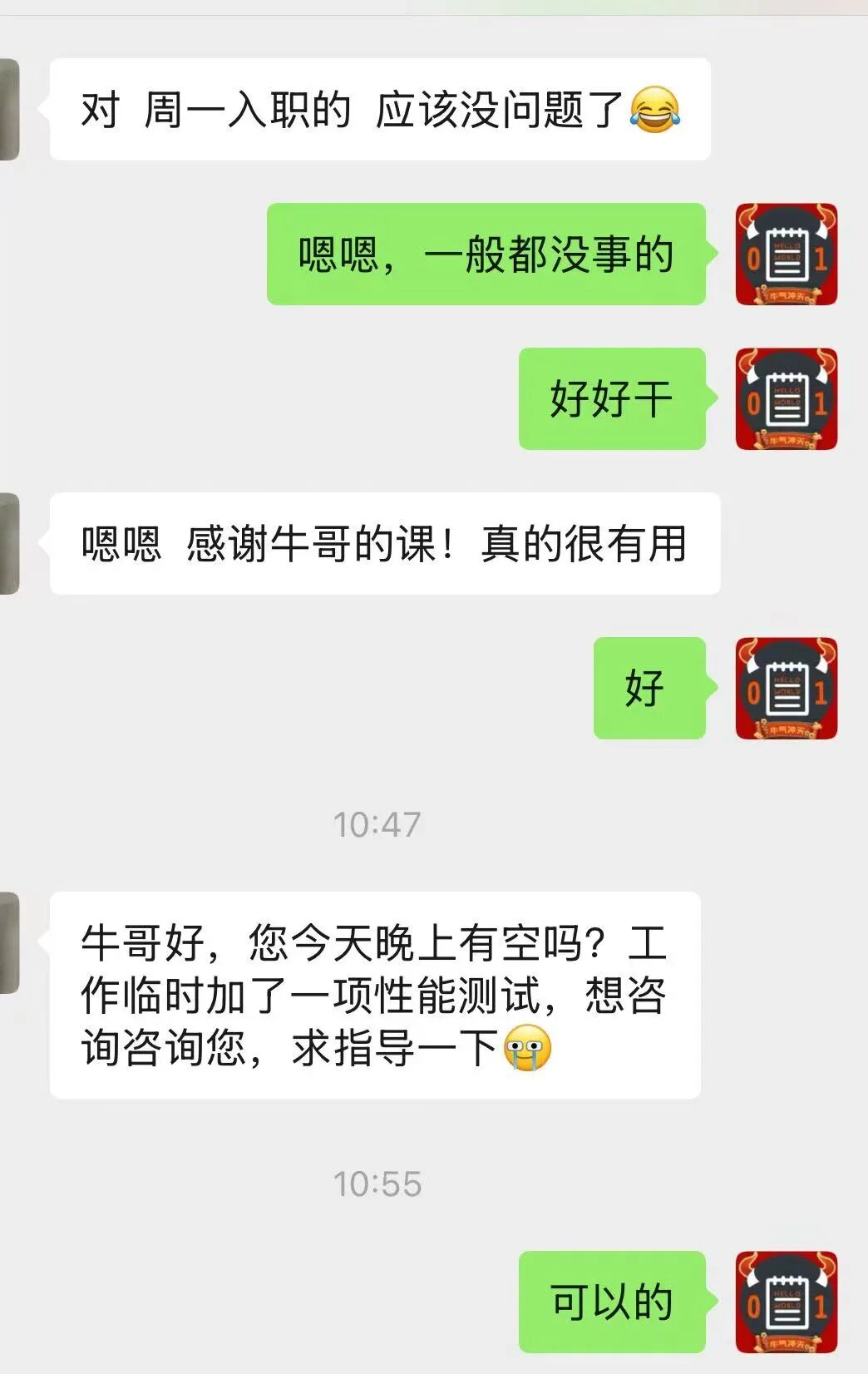Screen dimensions: 868x1374
Task: Tap the single '好' green bubble
Action: coord(651,689)
